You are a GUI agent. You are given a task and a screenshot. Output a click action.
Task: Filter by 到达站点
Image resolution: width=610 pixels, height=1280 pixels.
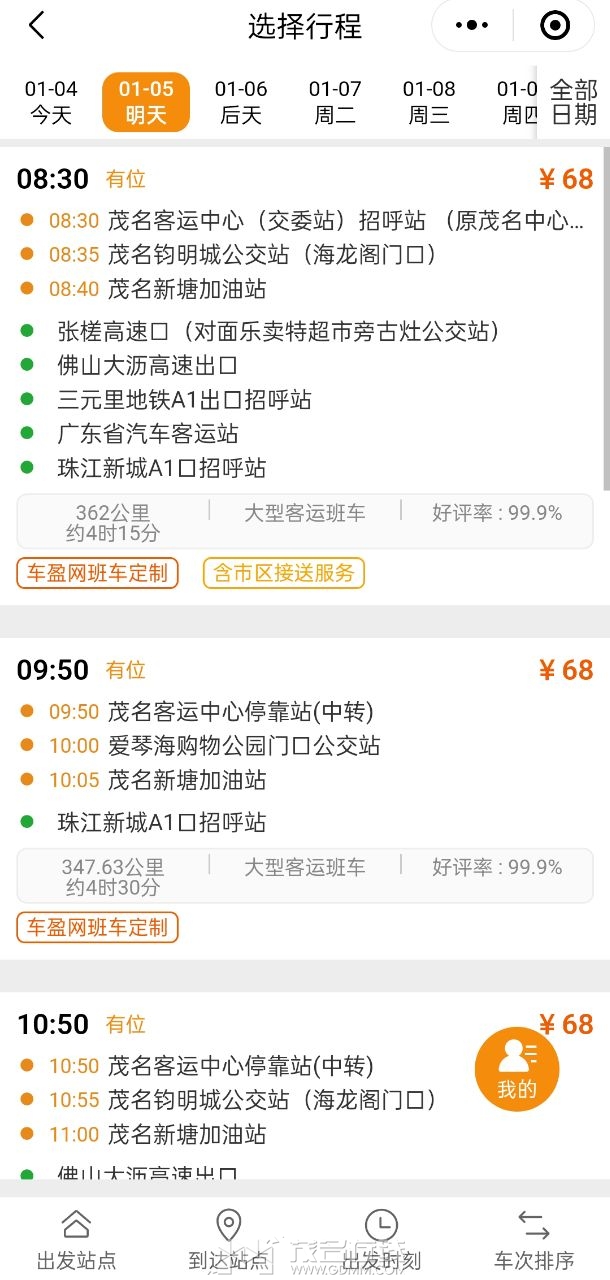[x=229, y=1239]
